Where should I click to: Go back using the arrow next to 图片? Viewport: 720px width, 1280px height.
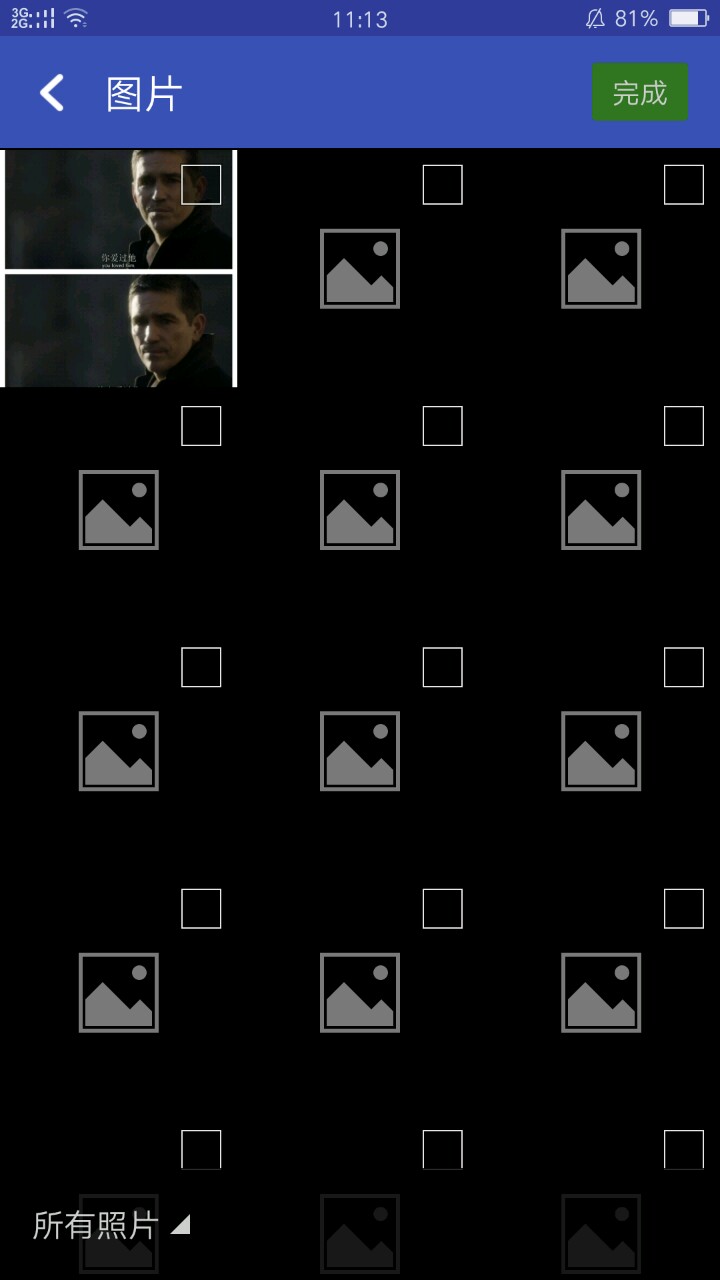pyautogui.click(x=52, y=93)
